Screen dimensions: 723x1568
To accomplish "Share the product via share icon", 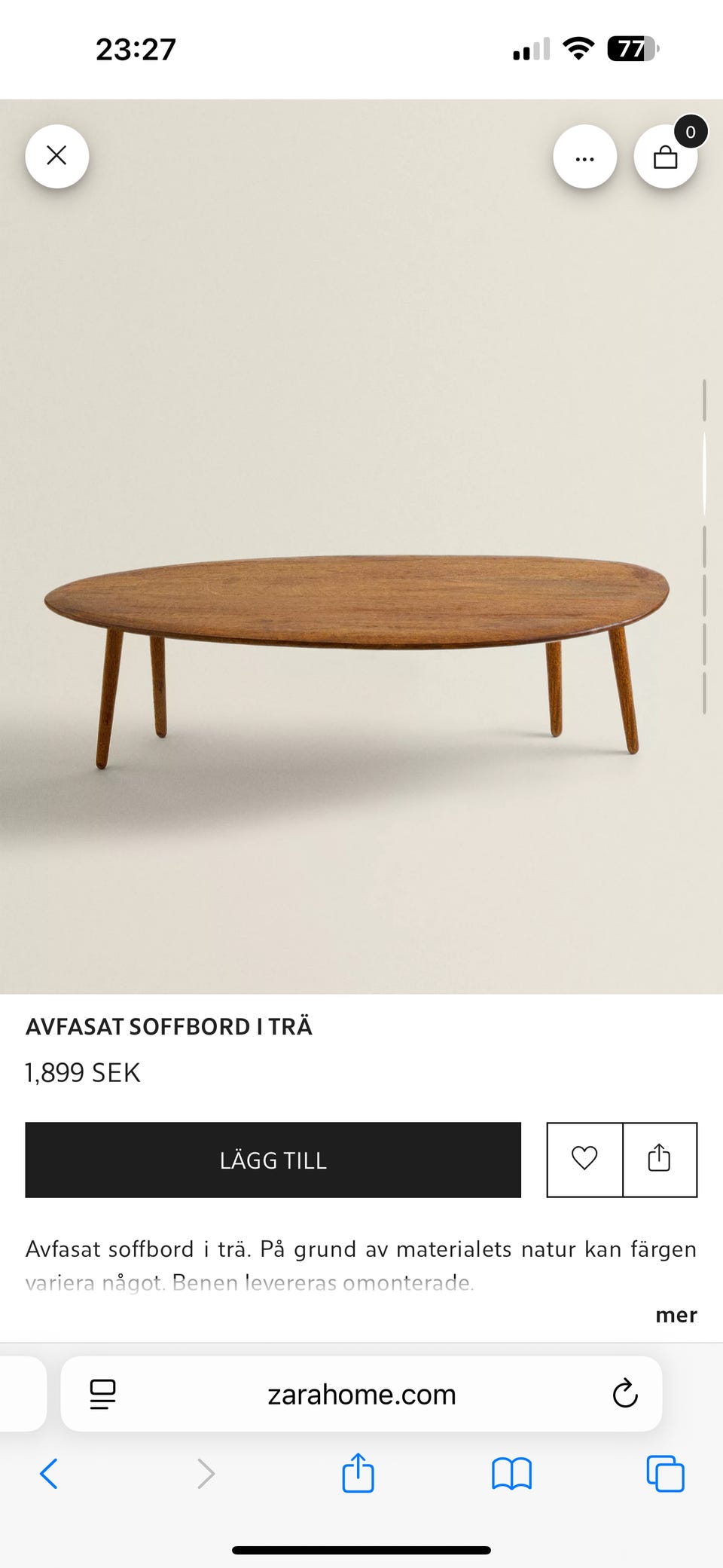I will [x=660, y=1160].
